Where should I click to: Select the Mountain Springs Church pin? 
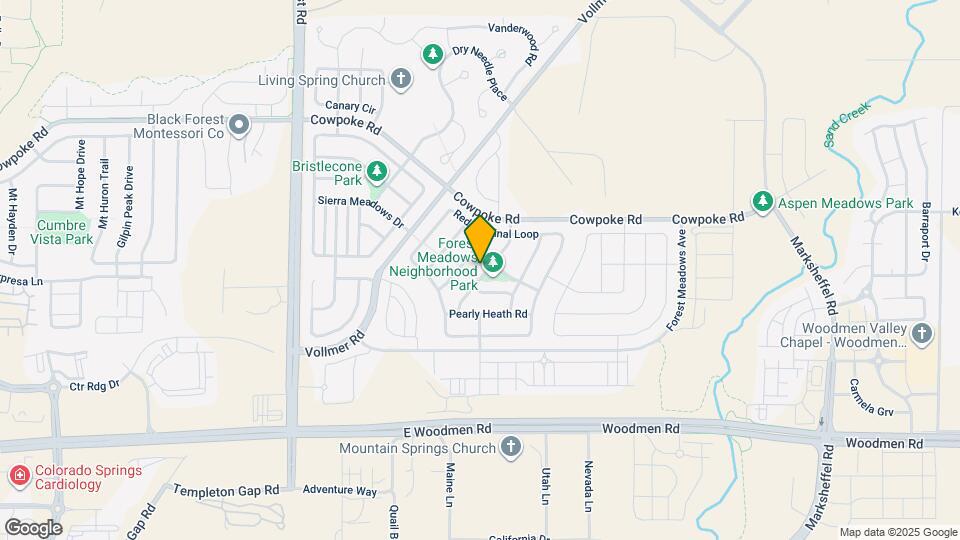pyautogui.click(x=511, y=448)
